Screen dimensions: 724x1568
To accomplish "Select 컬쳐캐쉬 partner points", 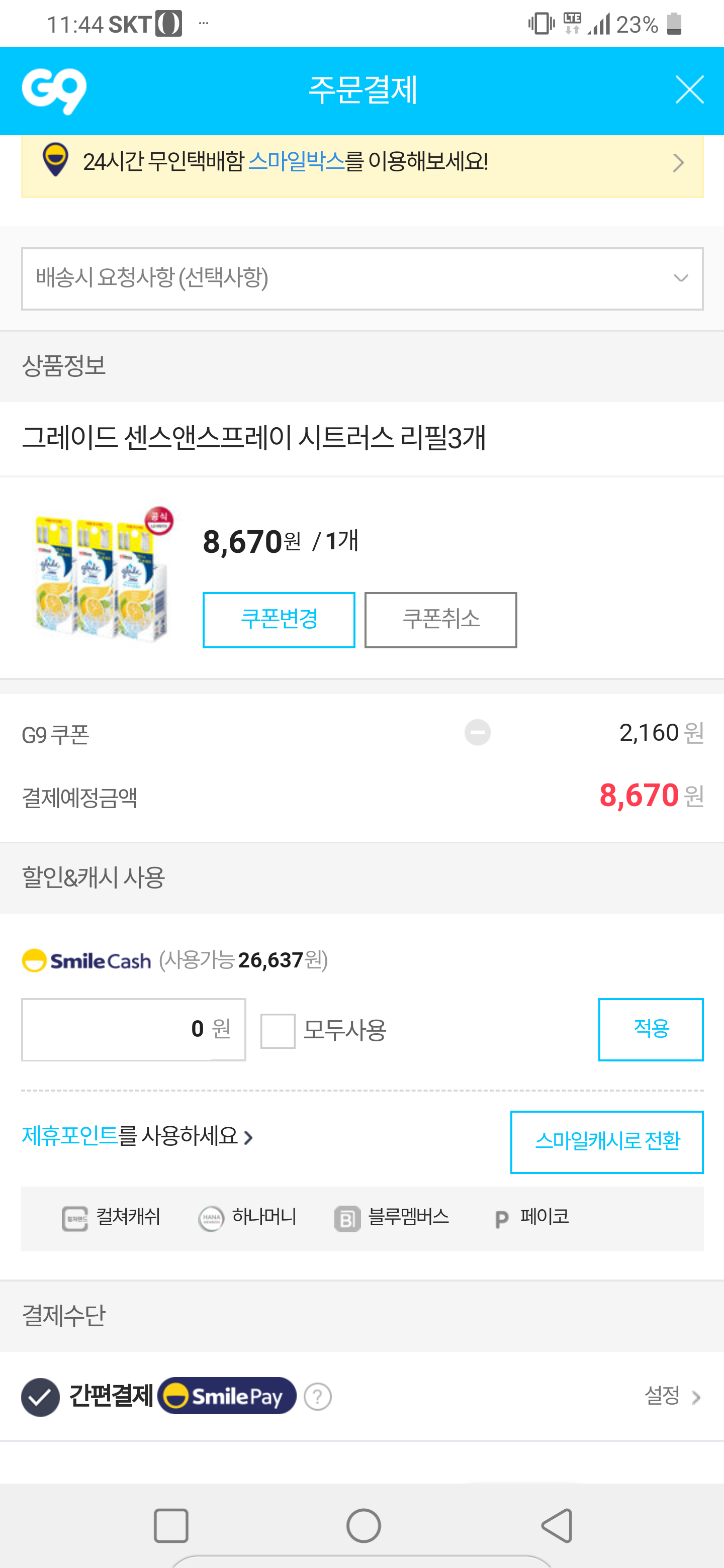I will 112,1218.
